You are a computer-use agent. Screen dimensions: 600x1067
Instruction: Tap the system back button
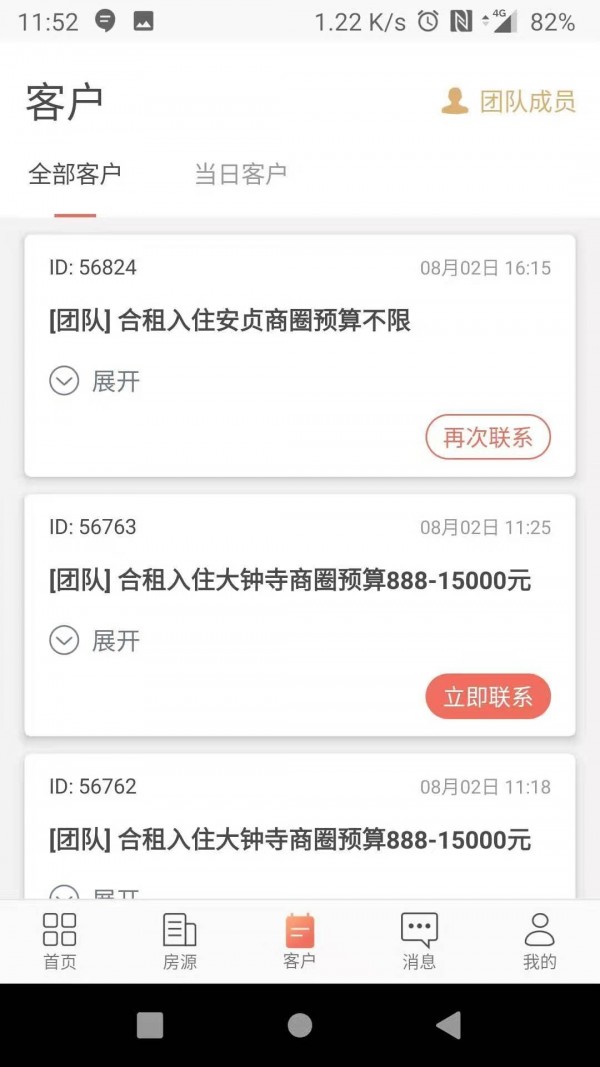[449, 1025]
